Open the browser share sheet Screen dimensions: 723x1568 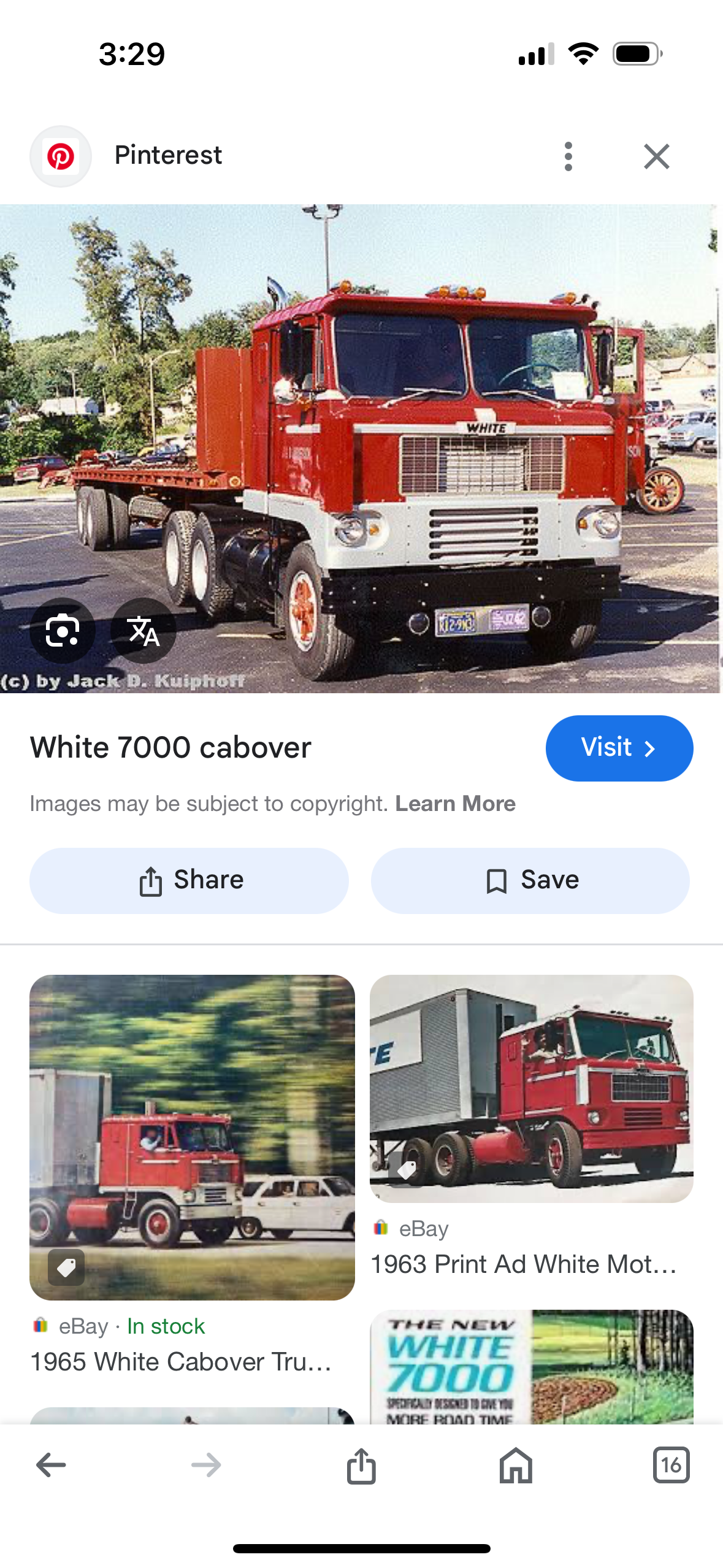pos(361,1465)
